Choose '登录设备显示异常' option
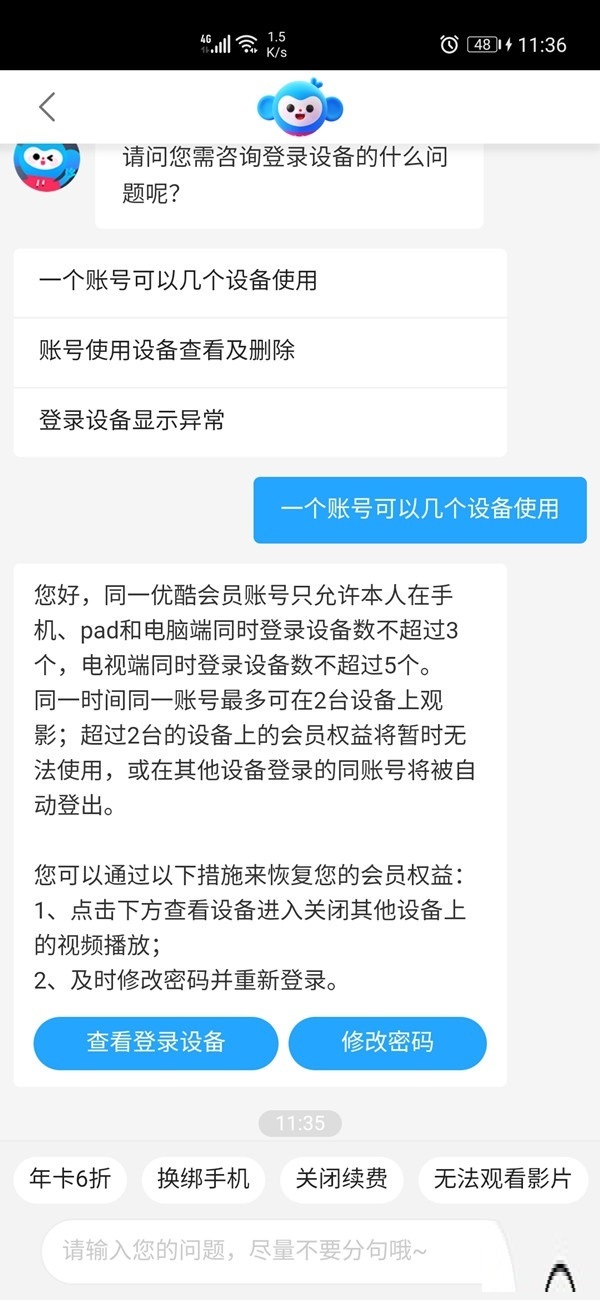Screen dimensions: 600x1300 (x=132, y=420)
